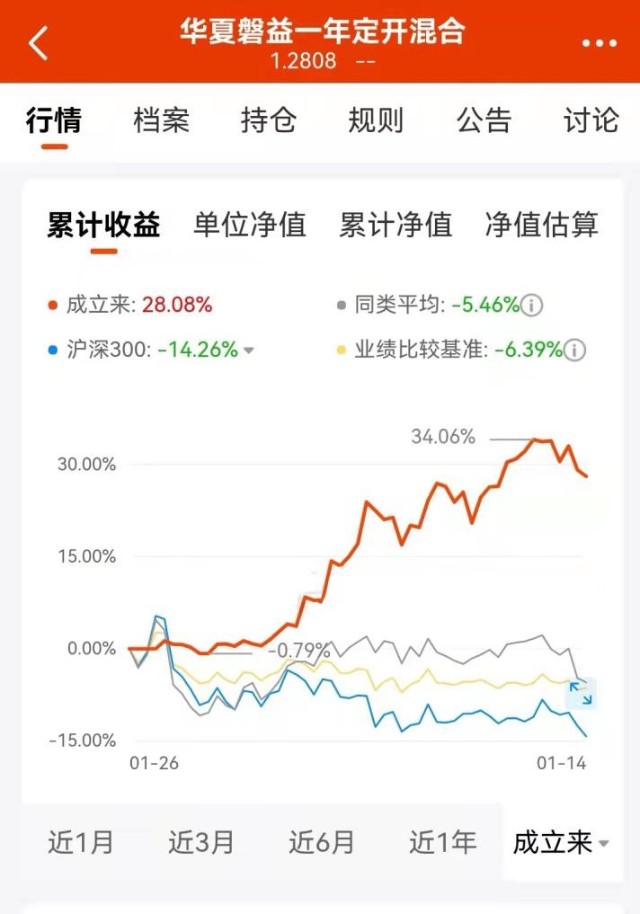Viewport: 640px width, 914px height.
Task: Expand the 沪深300 index dropdown
Action: click(249, 351)
